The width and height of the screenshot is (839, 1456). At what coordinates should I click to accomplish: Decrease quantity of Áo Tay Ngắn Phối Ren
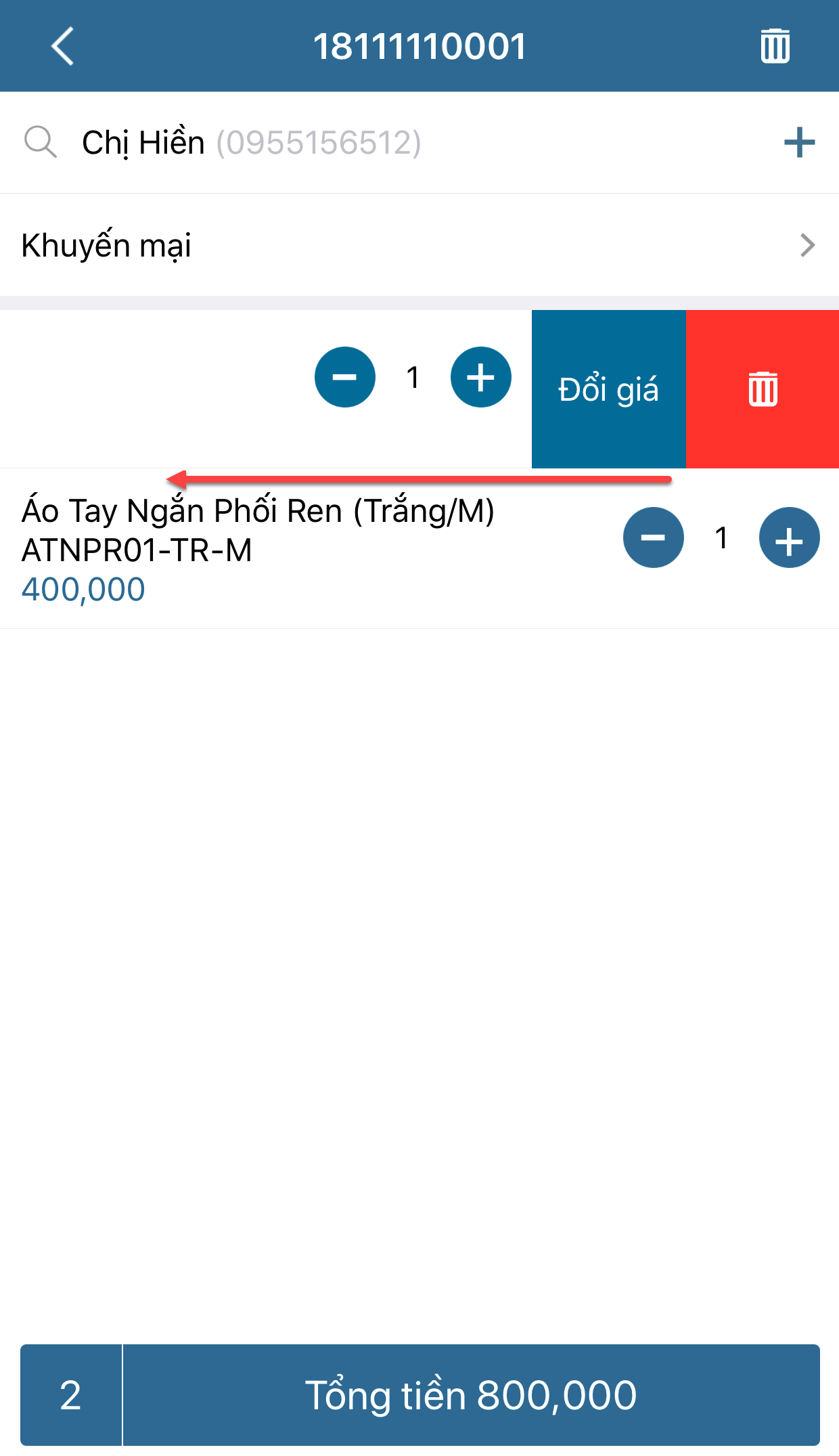[x=654, y=537]
